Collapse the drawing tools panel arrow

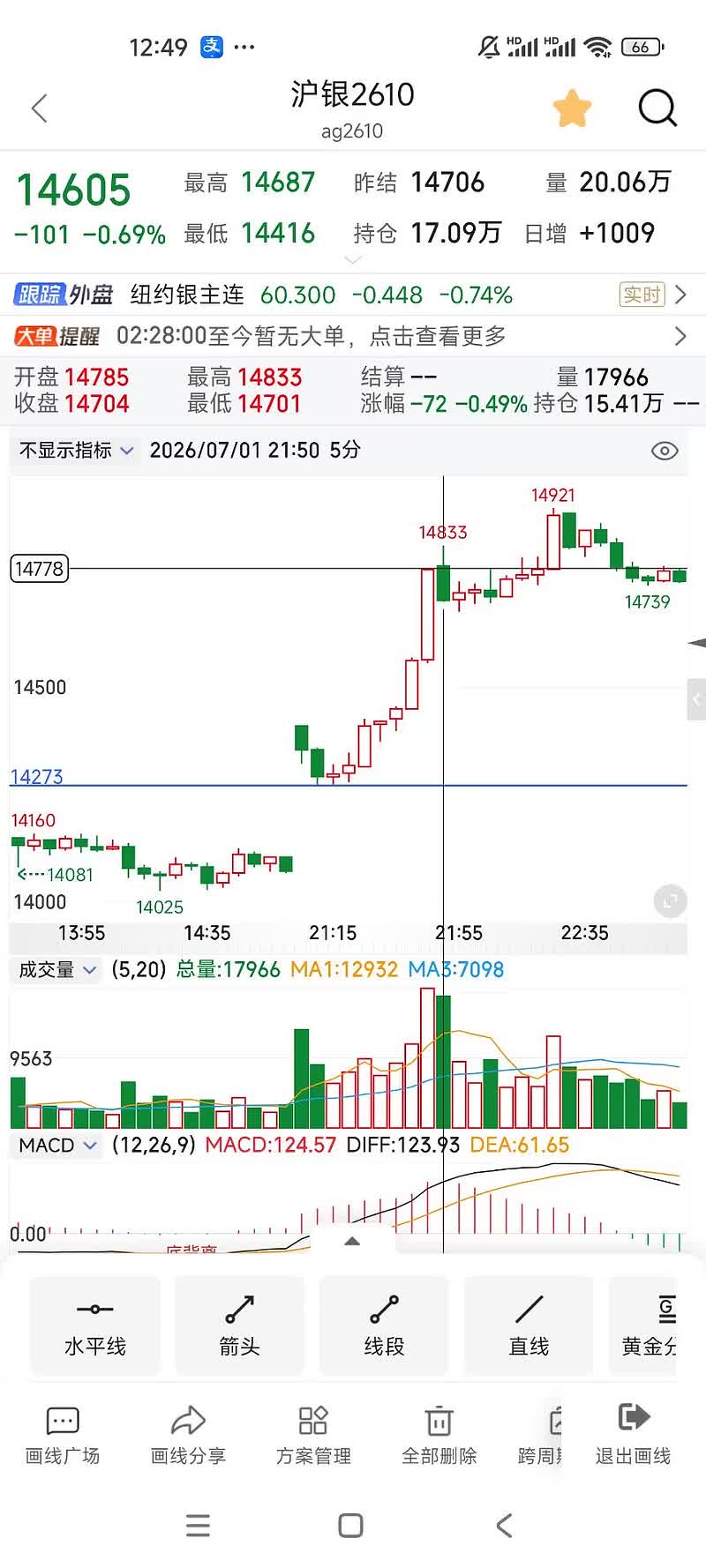click(352, 1241)
